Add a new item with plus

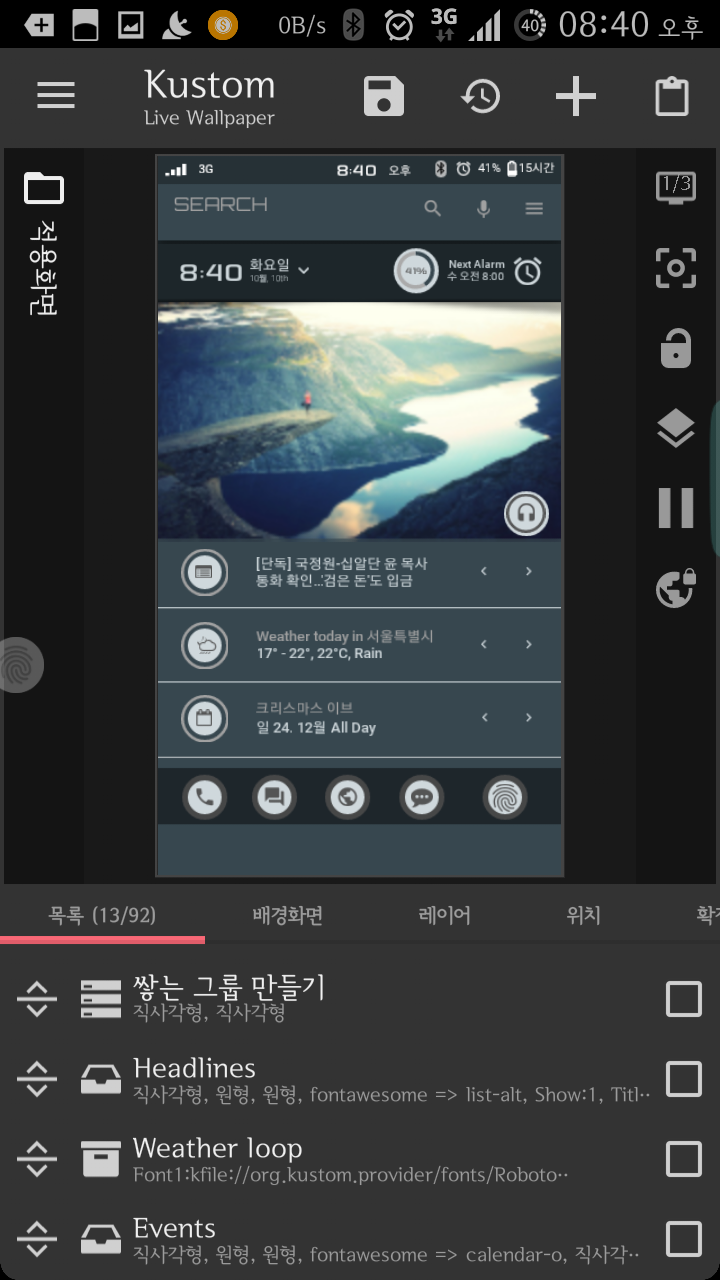click(x=576, y=97)
